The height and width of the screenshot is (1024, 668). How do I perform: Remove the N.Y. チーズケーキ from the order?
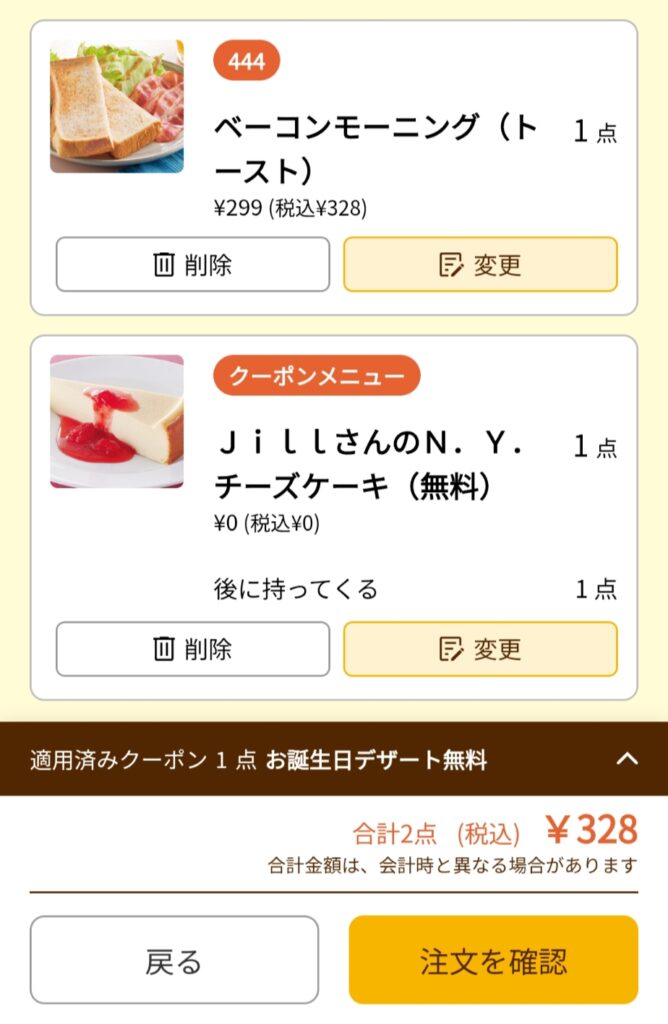192,649
